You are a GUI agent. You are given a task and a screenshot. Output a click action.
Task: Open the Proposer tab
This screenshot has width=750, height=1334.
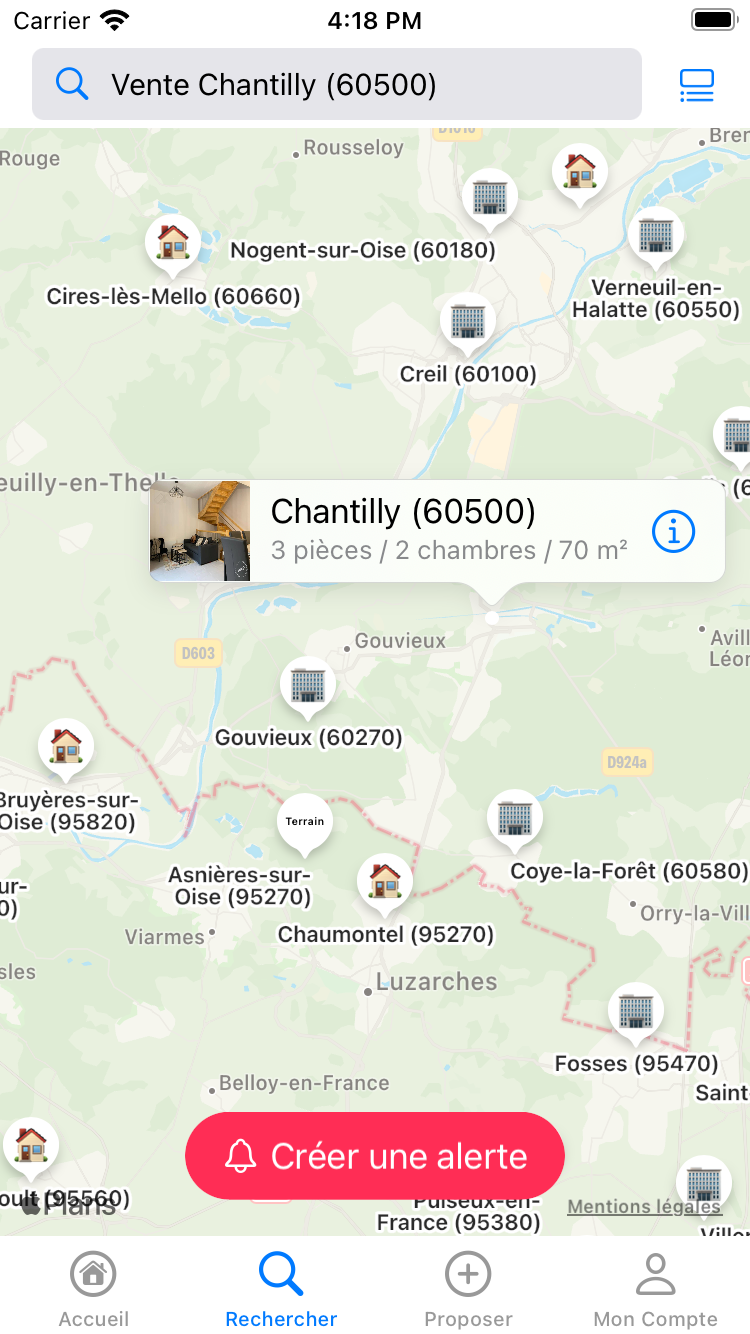coord(467,1287)
